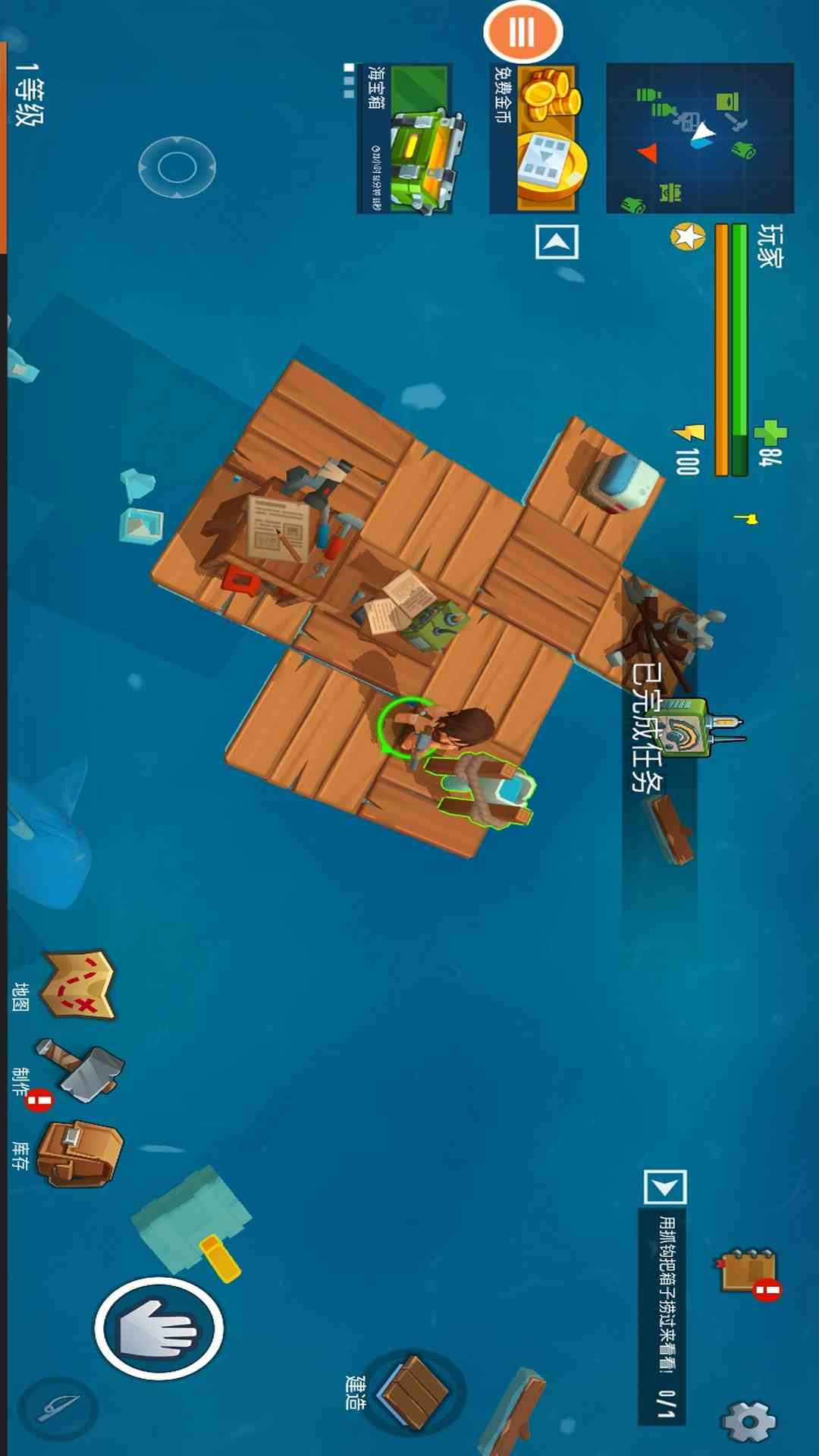Collapse the offers panel arrow
This screenshot has width=819, height=1456.
557,242
